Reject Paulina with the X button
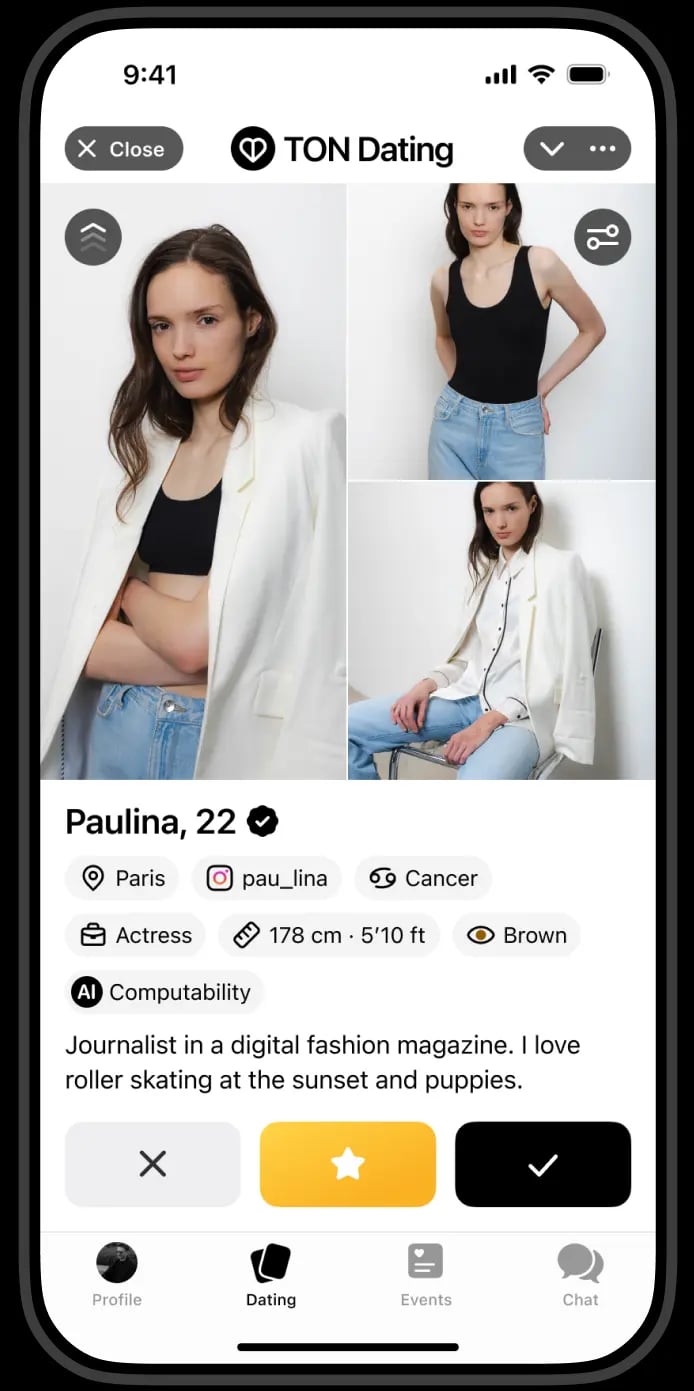Viewport: 694px width, 1391px height. pyautogui.click(x=153, y=1164)
